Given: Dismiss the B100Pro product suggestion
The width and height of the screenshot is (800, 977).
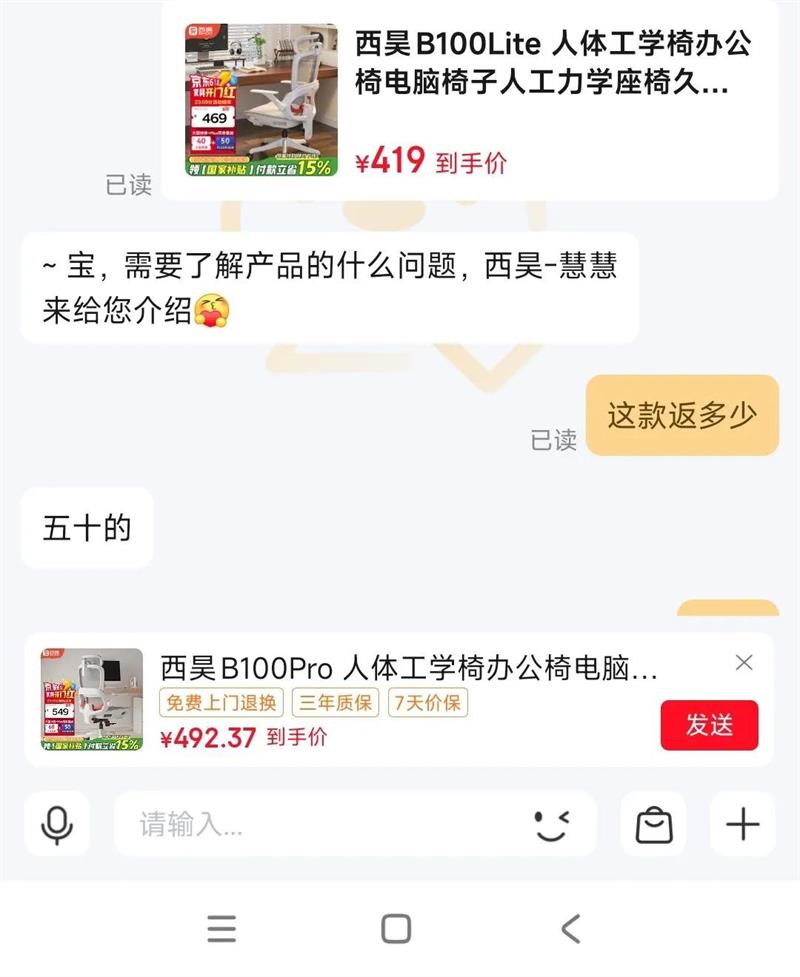Looking at the screenshot, I should (744, 662).
